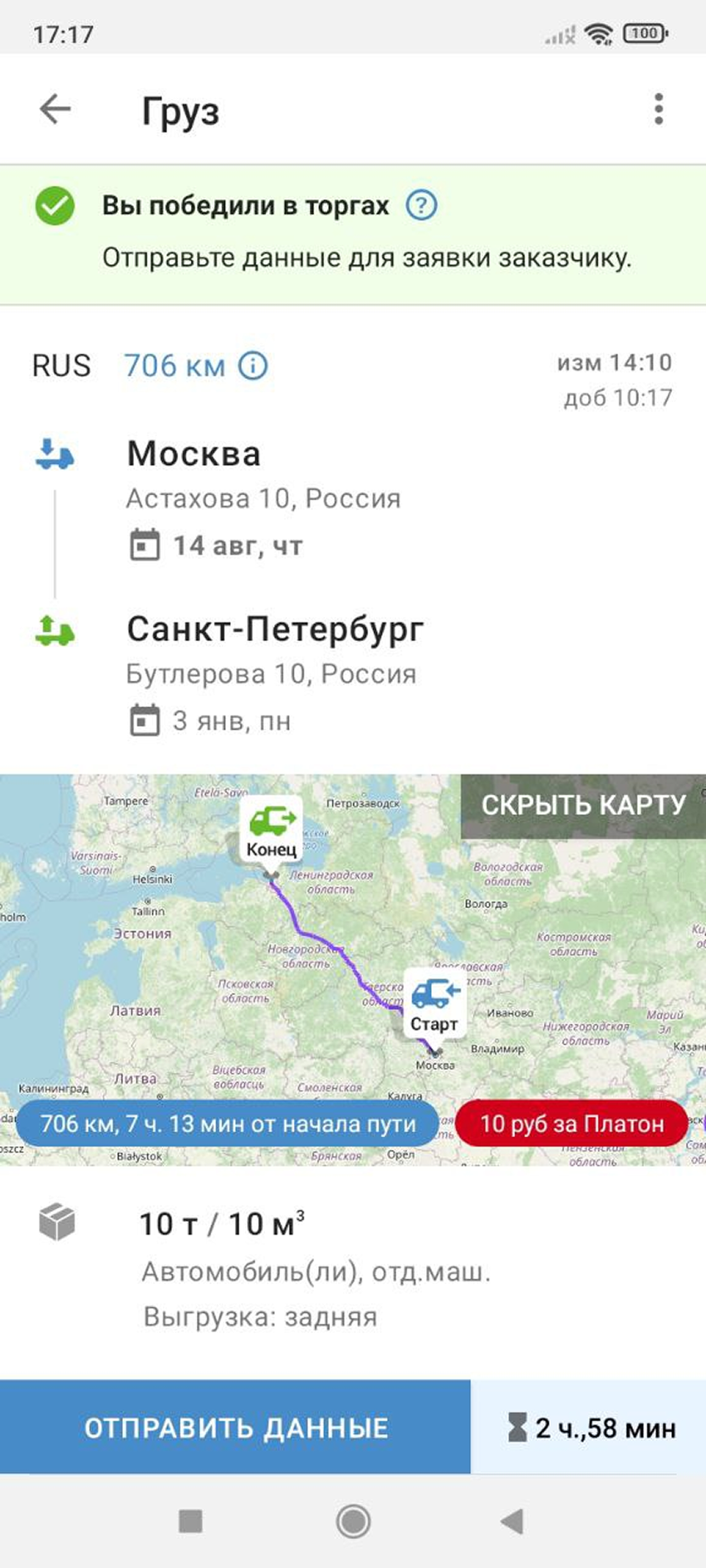Tap ОТПРАВИТЬ ДАННЫЕ button

(x=235, y=1427)
